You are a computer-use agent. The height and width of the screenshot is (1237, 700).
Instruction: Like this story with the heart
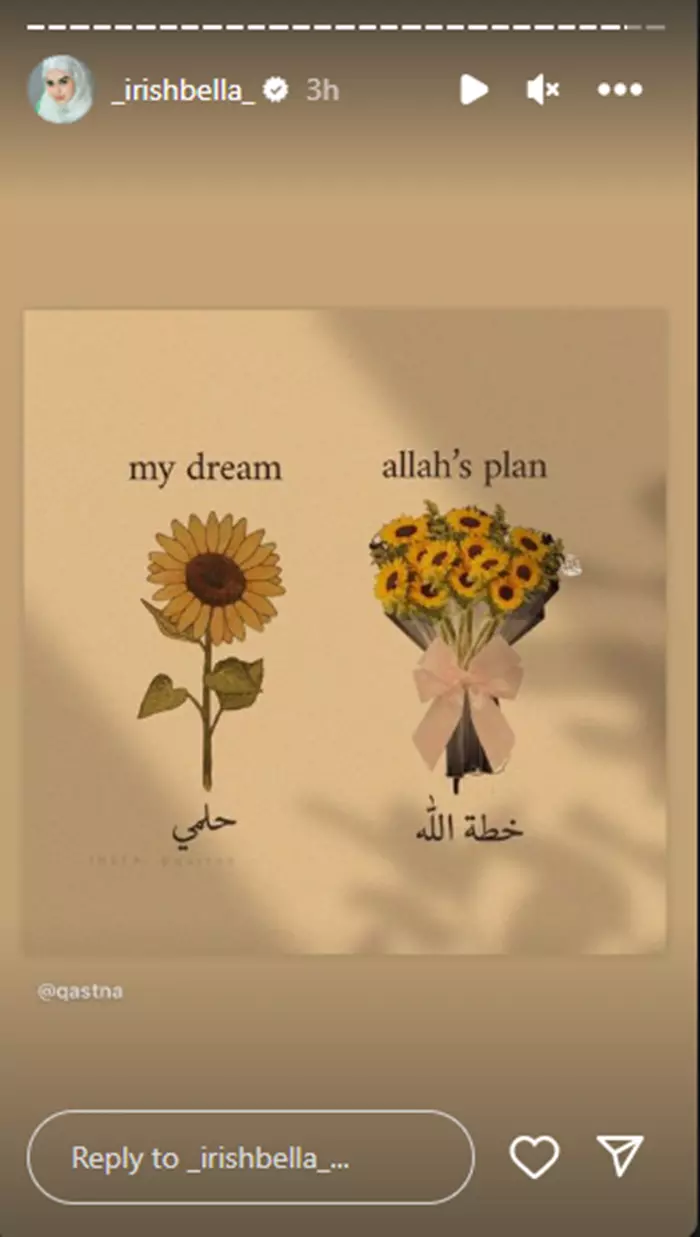click(x=534, y=1158)
